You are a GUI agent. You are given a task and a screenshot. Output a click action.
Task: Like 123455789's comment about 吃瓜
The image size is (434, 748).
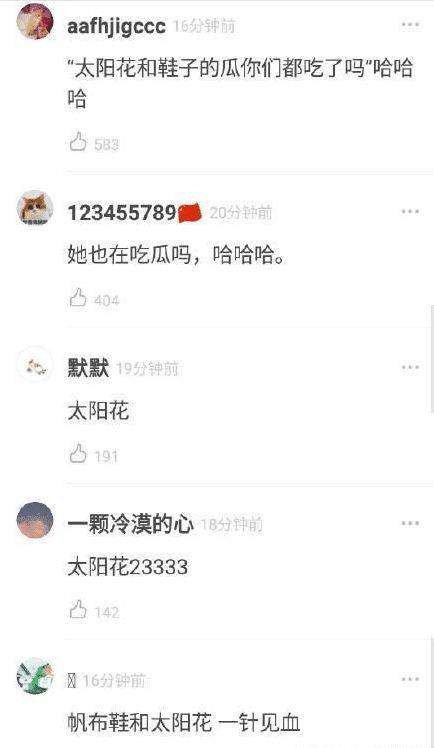click(78, 298)
